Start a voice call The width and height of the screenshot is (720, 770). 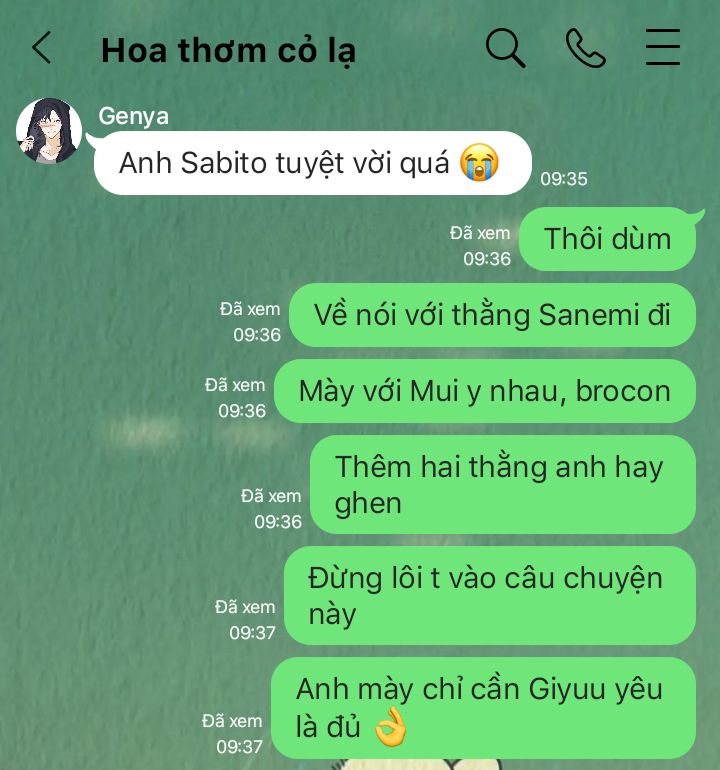pyautogui.click(x=585, y=48)
